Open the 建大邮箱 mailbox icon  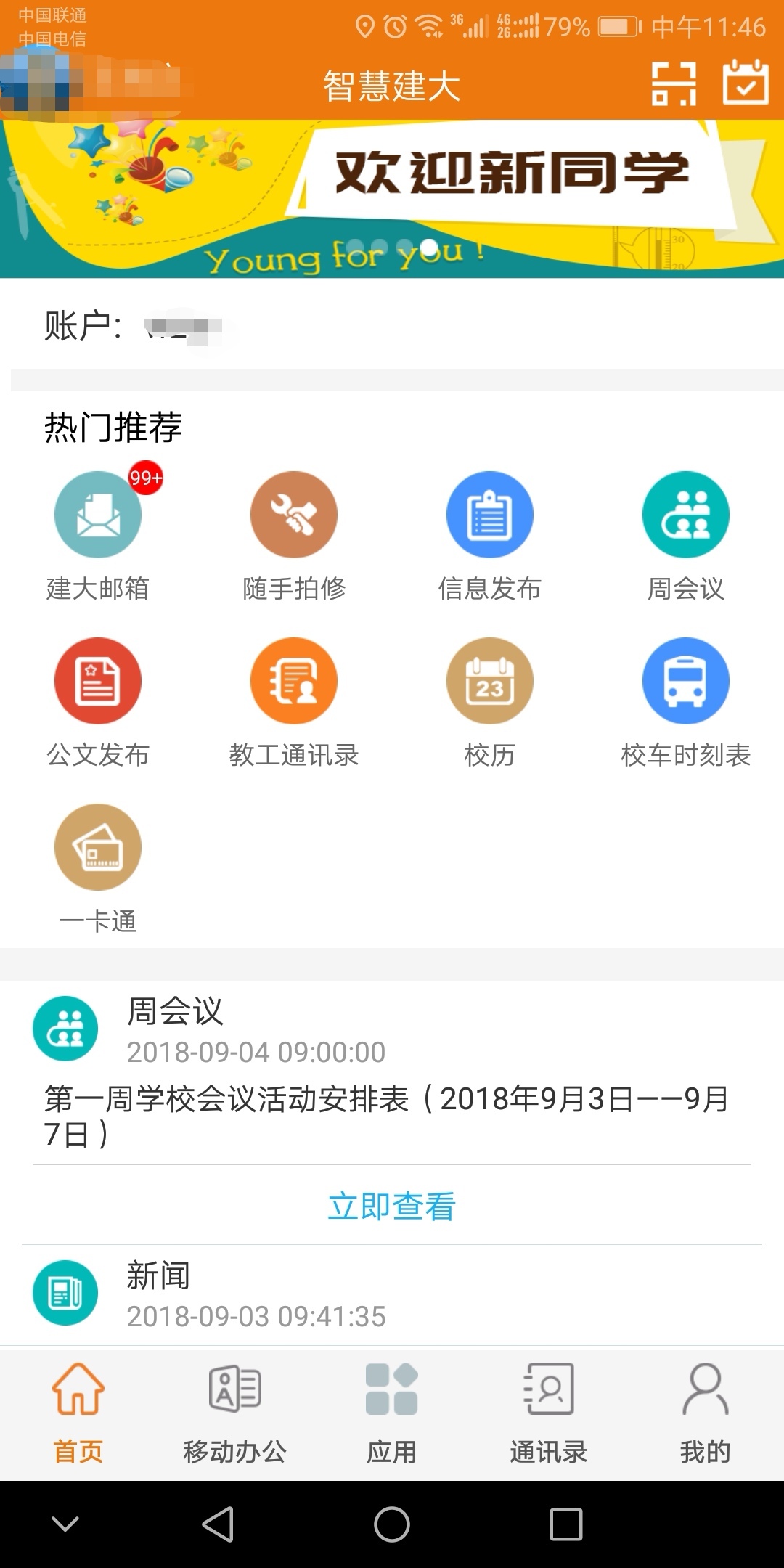pos(97,514)
